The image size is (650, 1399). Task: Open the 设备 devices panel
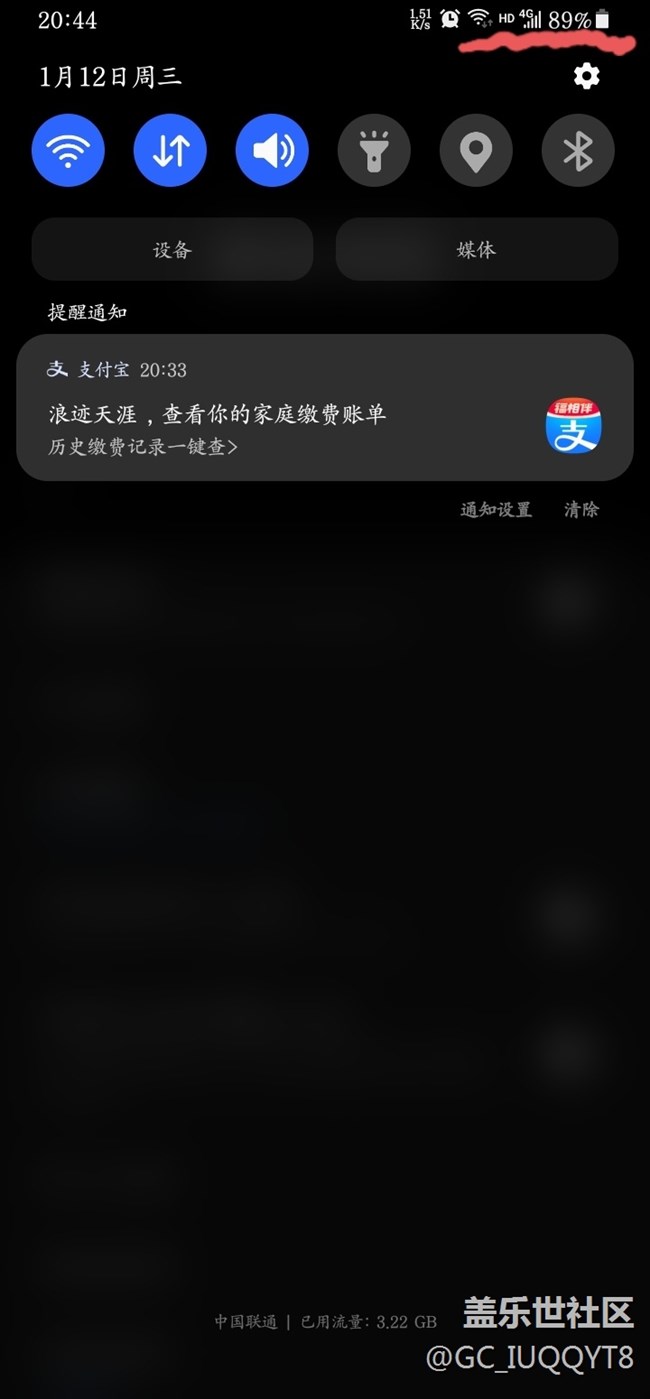tap(172, 250)
